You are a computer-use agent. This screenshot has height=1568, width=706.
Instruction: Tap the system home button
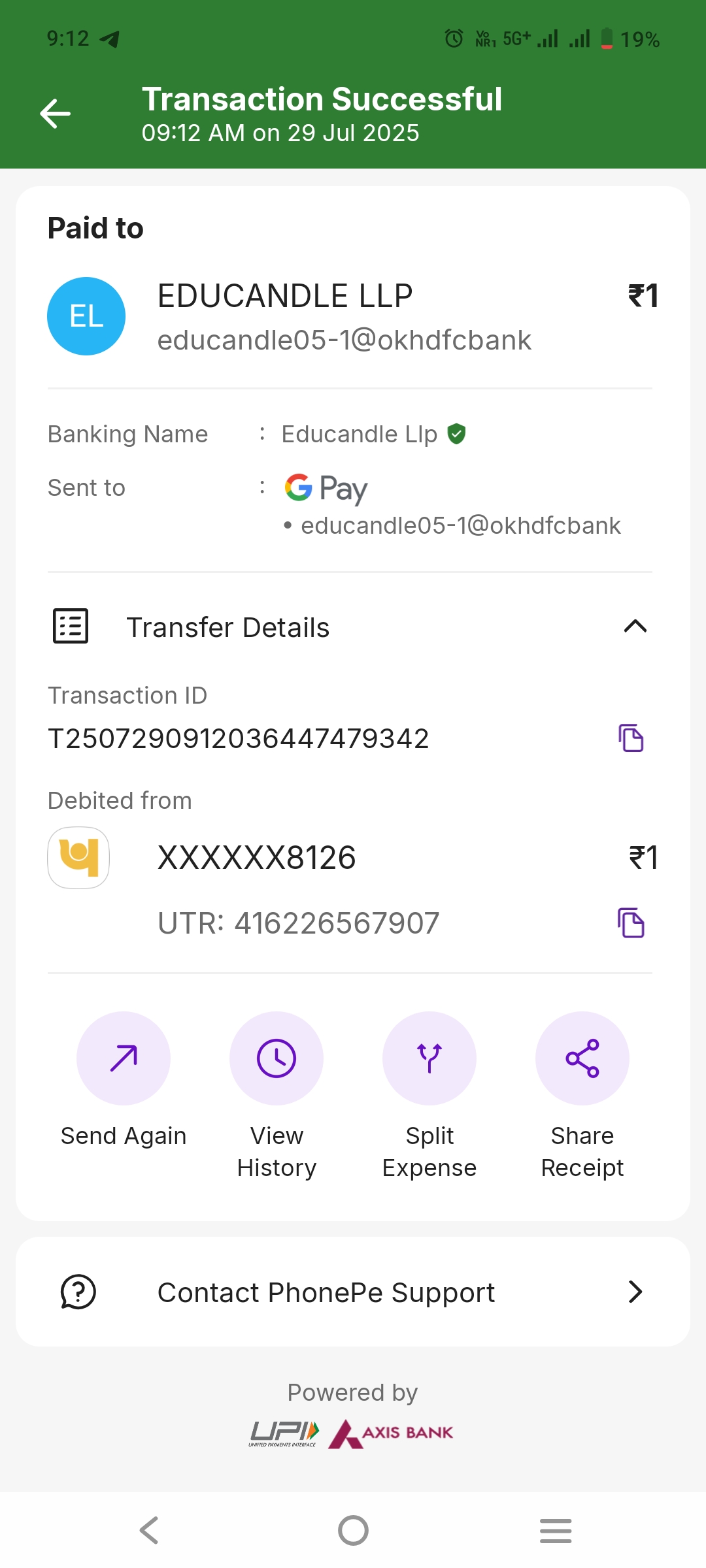coord(353,1530)
